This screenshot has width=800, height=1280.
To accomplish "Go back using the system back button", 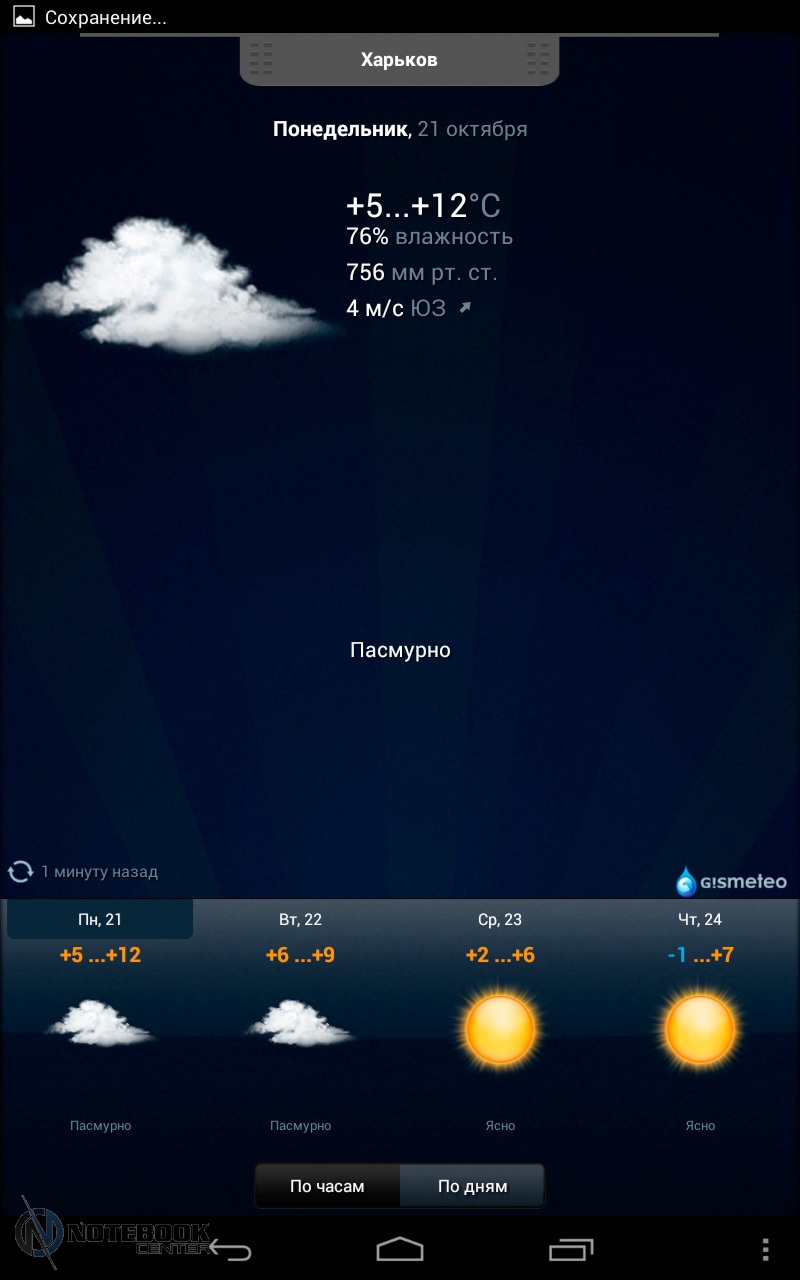I will 231,1250.
